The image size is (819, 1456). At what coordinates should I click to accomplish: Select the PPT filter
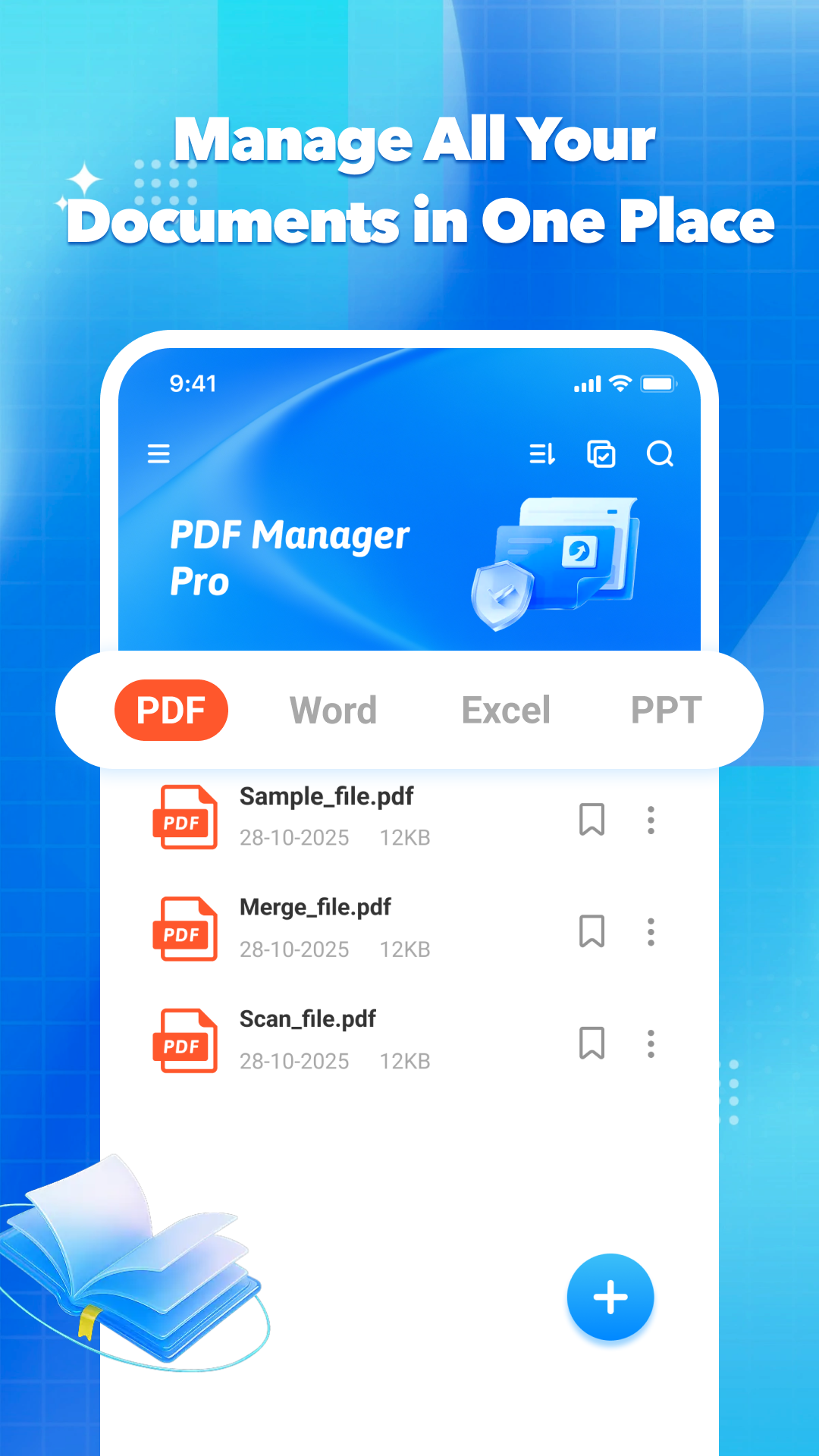click(x=666, y=710)
